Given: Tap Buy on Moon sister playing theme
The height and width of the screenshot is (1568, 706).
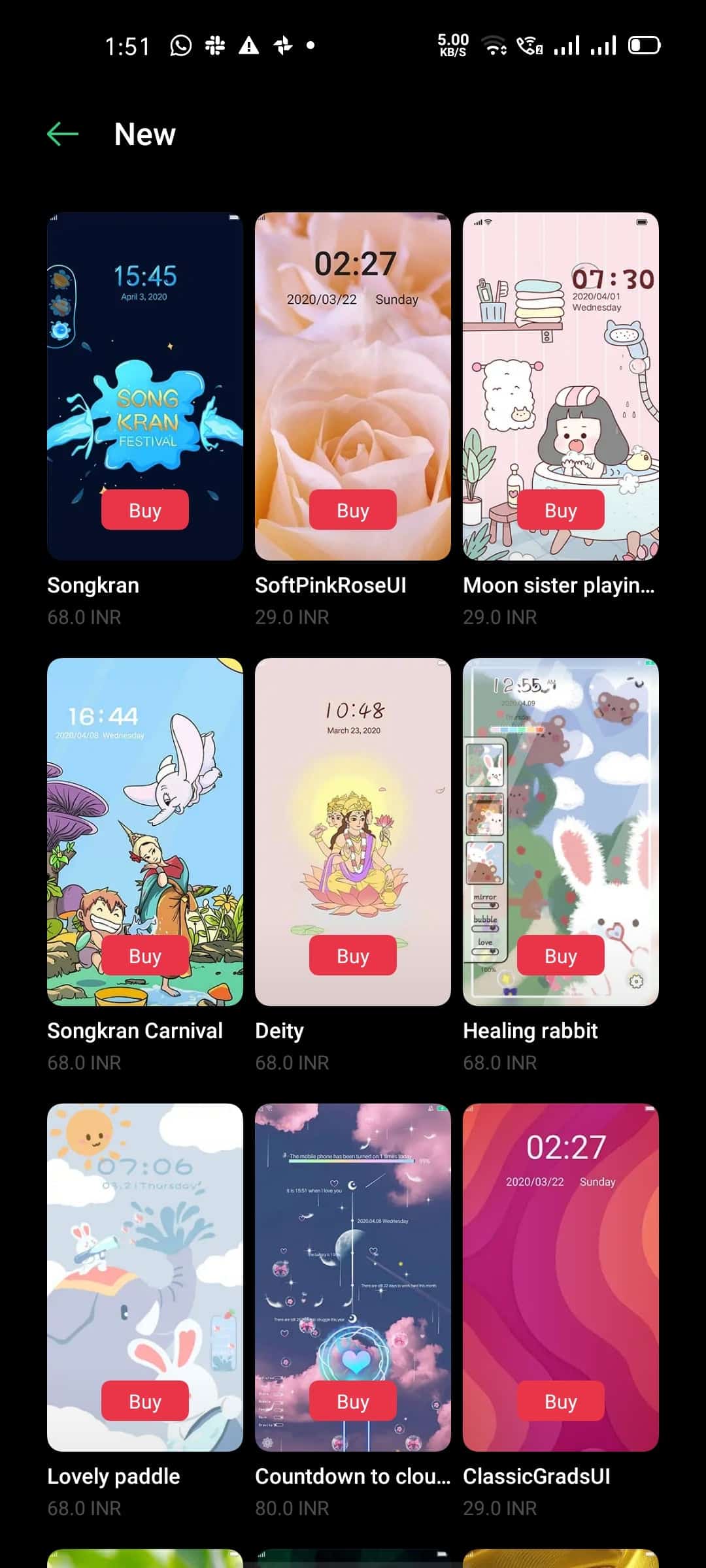Looking at the screenshot, I should click(561, 510).
